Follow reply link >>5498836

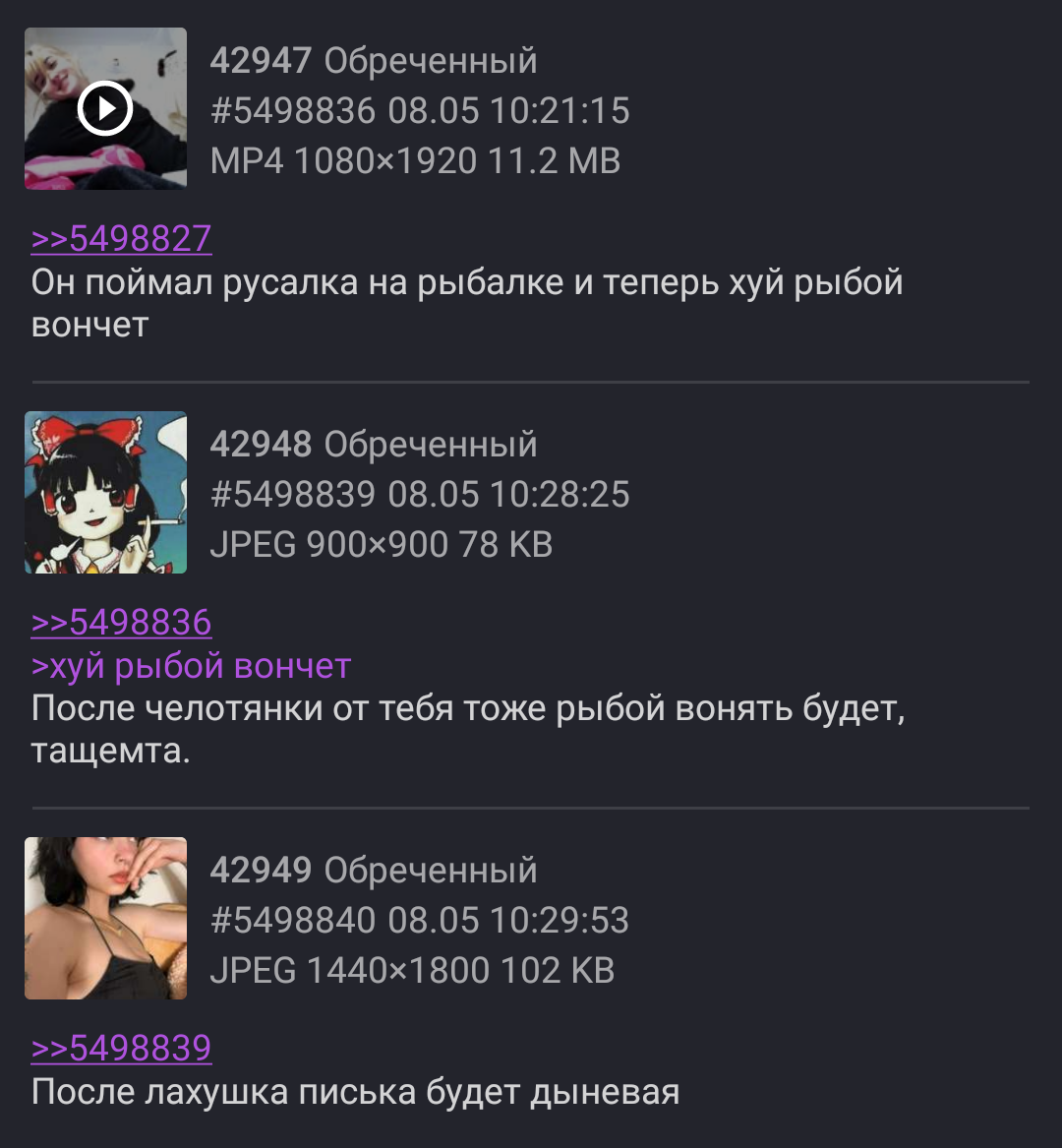click(x=121, y=623)
